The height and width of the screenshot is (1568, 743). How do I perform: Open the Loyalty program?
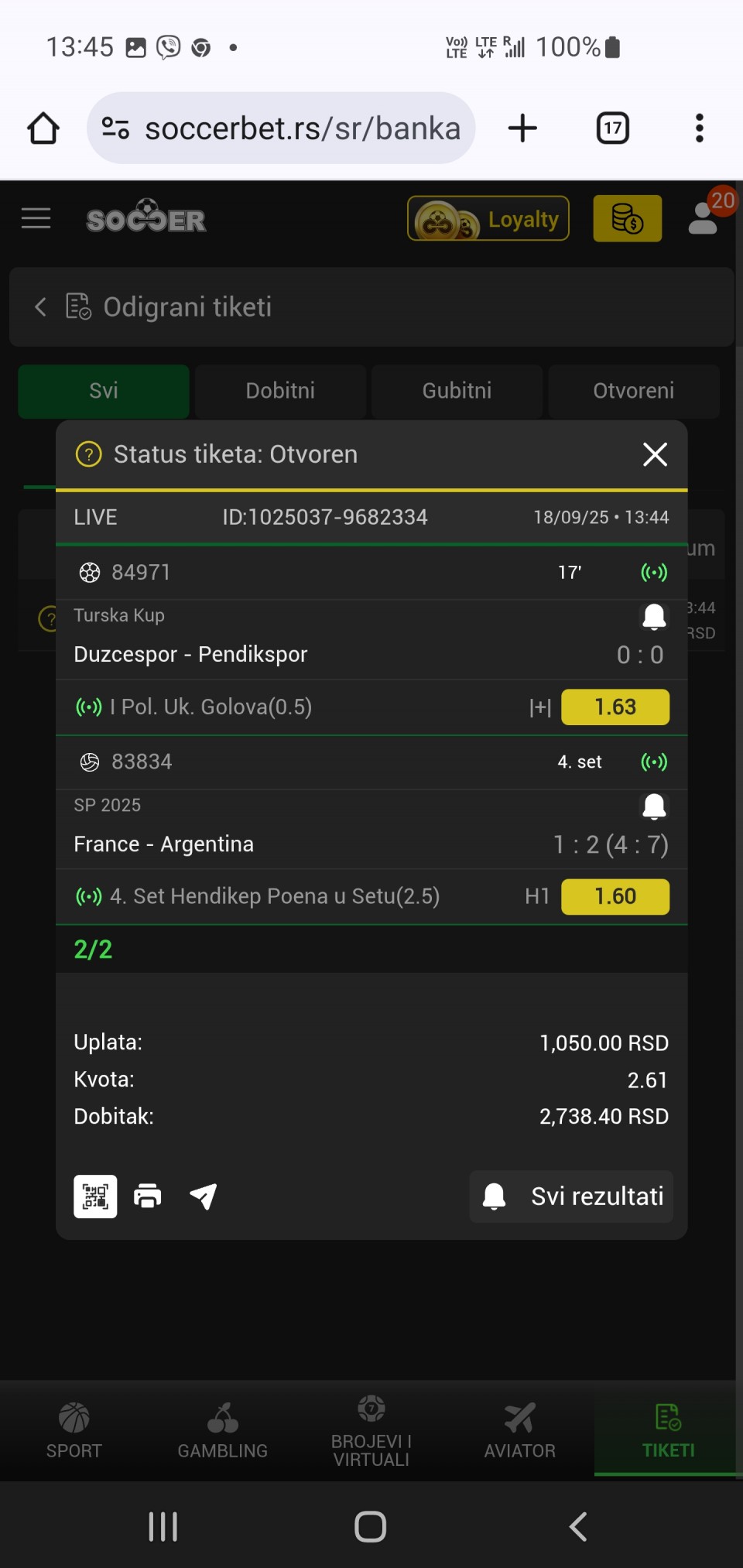[x=488, y=219]
